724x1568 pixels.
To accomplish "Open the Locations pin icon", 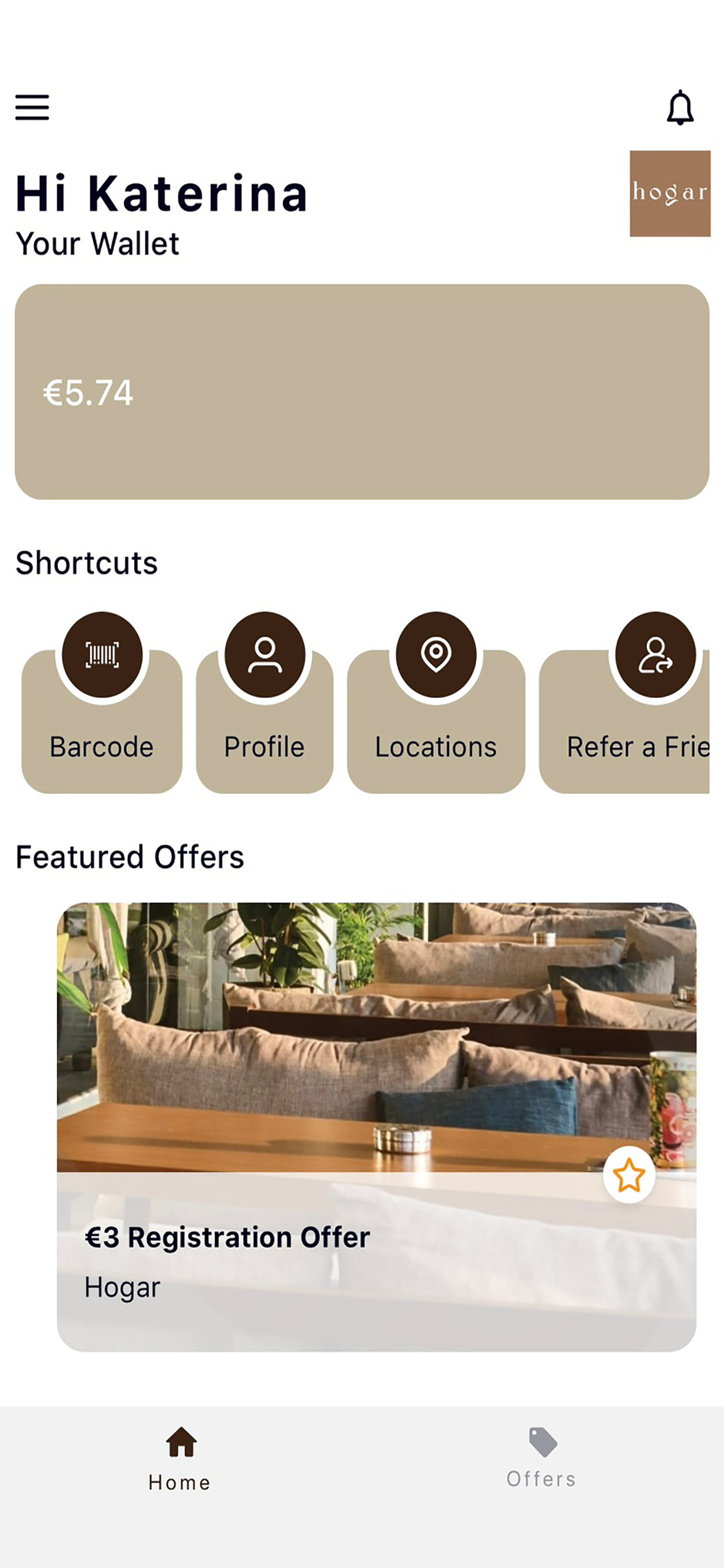I will 437,653.
